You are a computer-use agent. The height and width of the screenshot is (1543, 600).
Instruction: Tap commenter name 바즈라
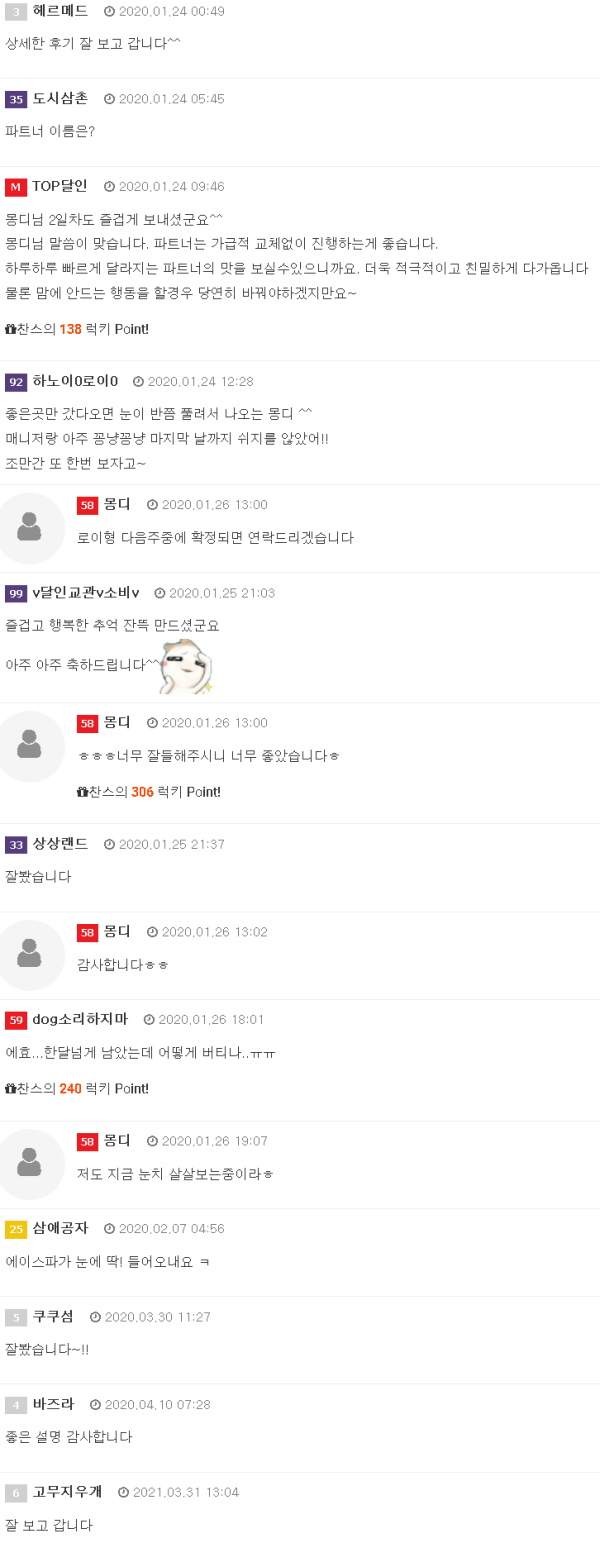pyautogui.click(x=53, y=1404)
